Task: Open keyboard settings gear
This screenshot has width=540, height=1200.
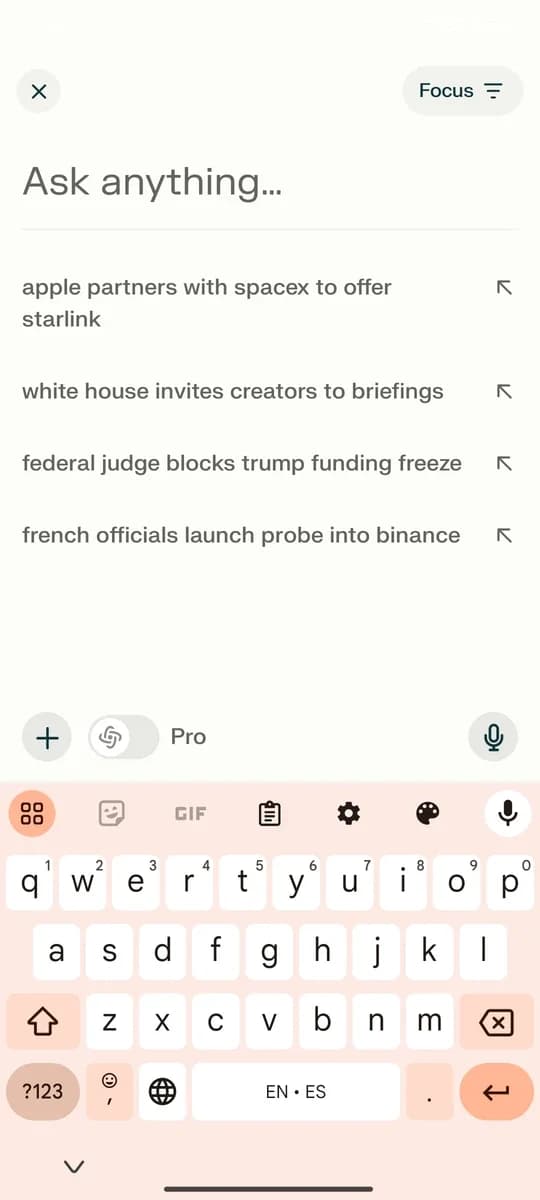Action: point(348,814)
